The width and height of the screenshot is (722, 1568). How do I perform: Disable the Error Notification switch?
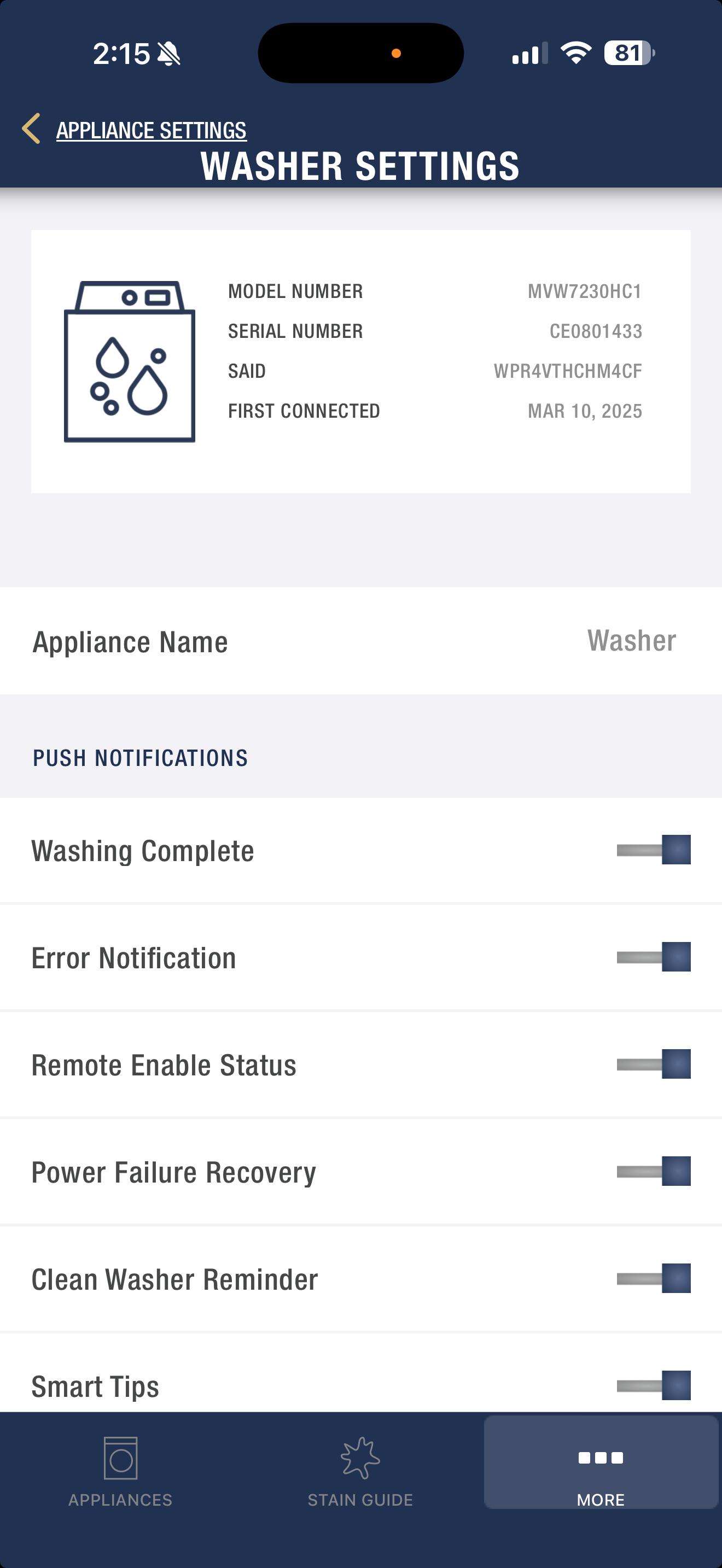point(653,957)
